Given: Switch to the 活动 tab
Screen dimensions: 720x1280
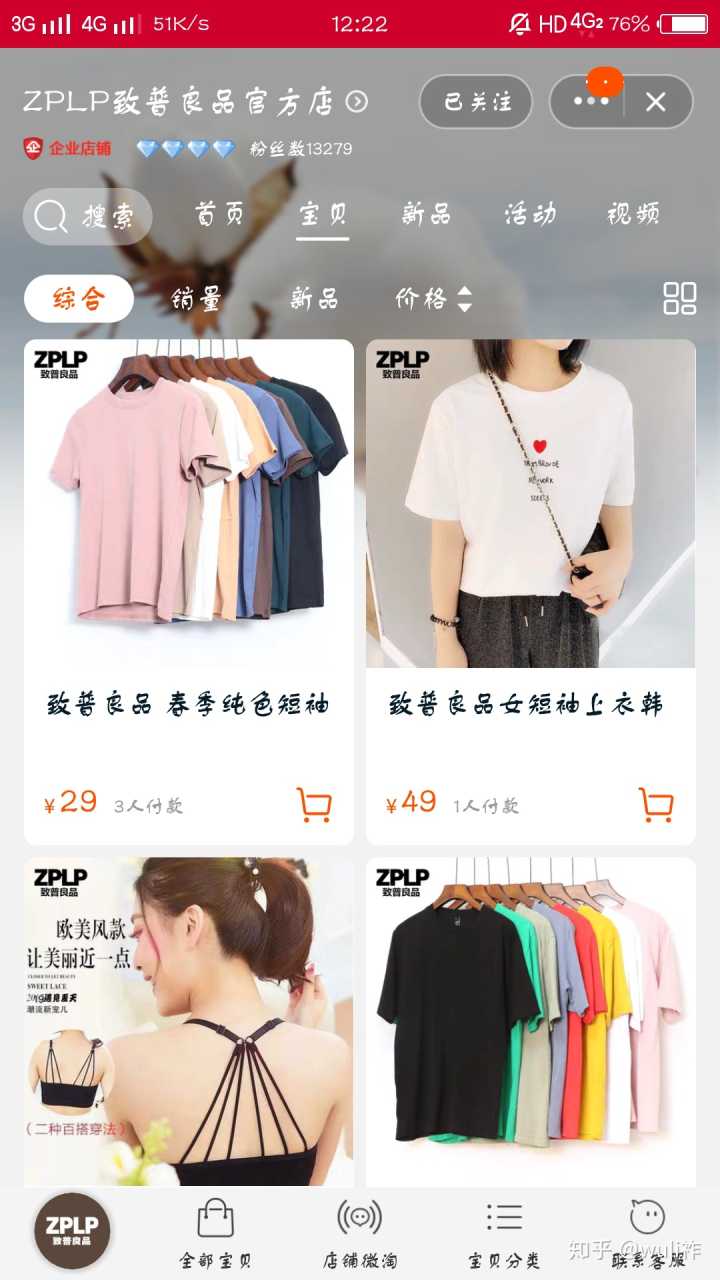Looking at the screenshot, I should point(529,214).
